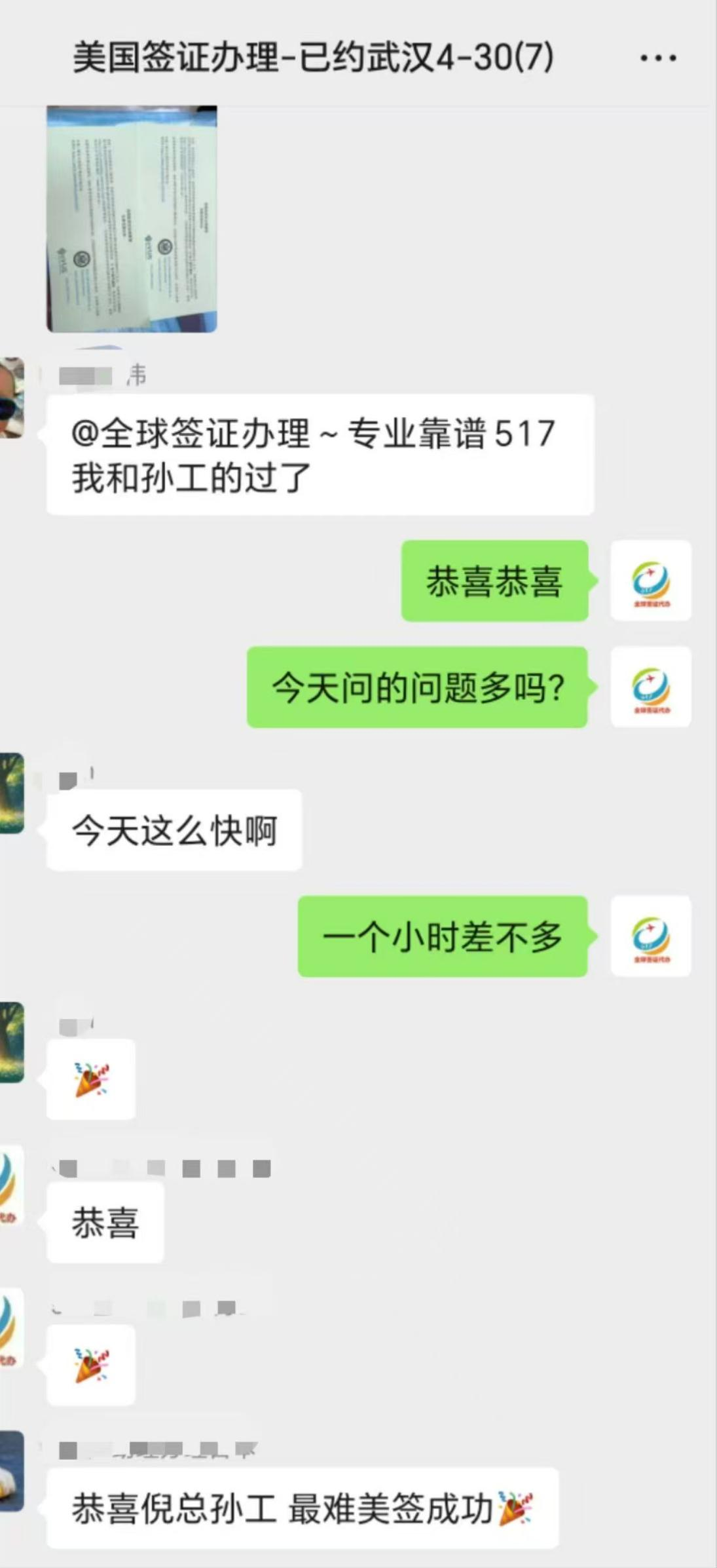Open the group chat options via the ellipsis icon
The width and height of the screenshot is (717, 1568).
pos(657,58)
